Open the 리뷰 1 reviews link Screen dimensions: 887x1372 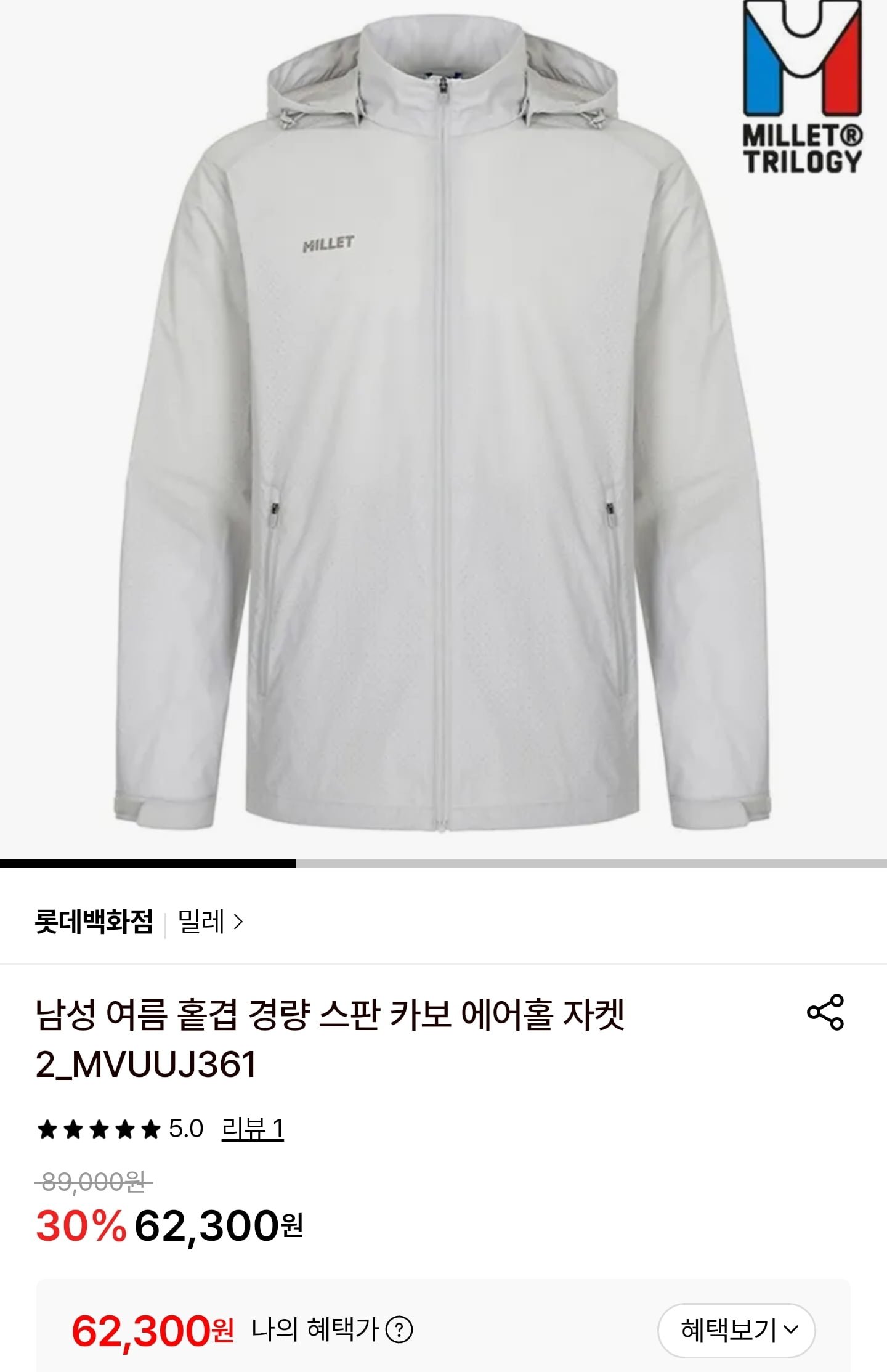pos(253,1129)
